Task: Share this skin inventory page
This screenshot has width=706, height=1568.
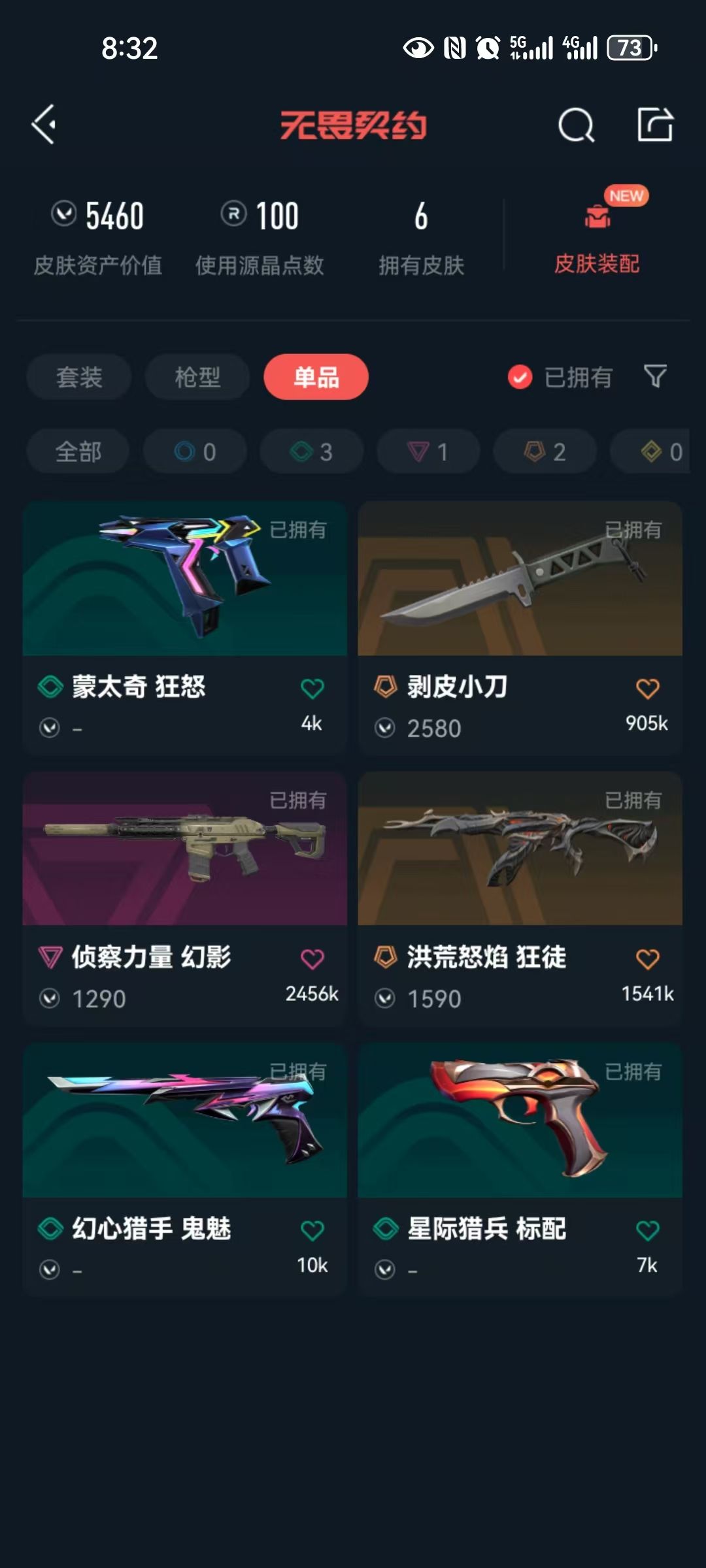Action: click(x=655, y=124)
